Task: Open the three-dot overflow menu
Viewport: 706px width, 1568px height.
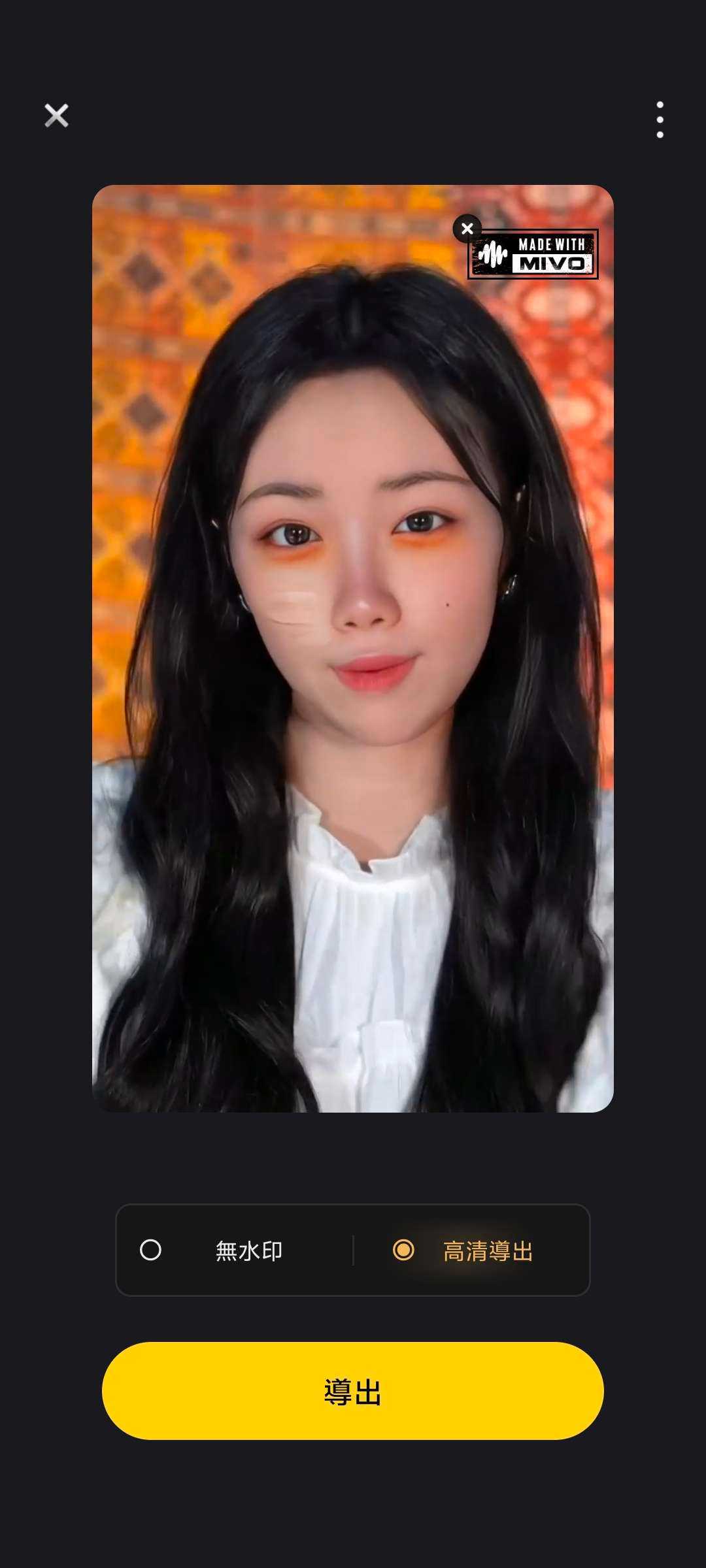Action: [660, 120]
